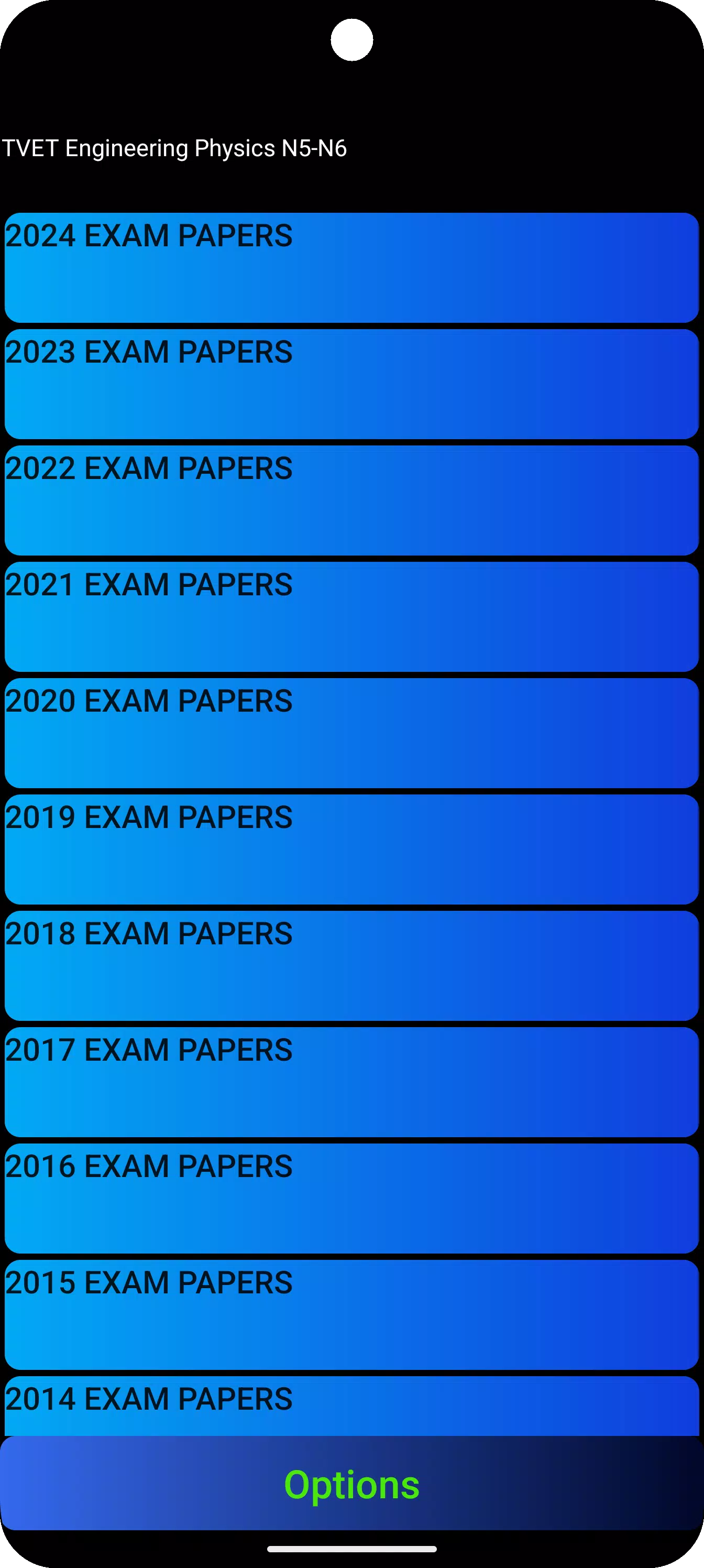Select the 2015 EXAM PAPERS button
This screenshot has width=704, height=1568.
[x=351, y=1313]
